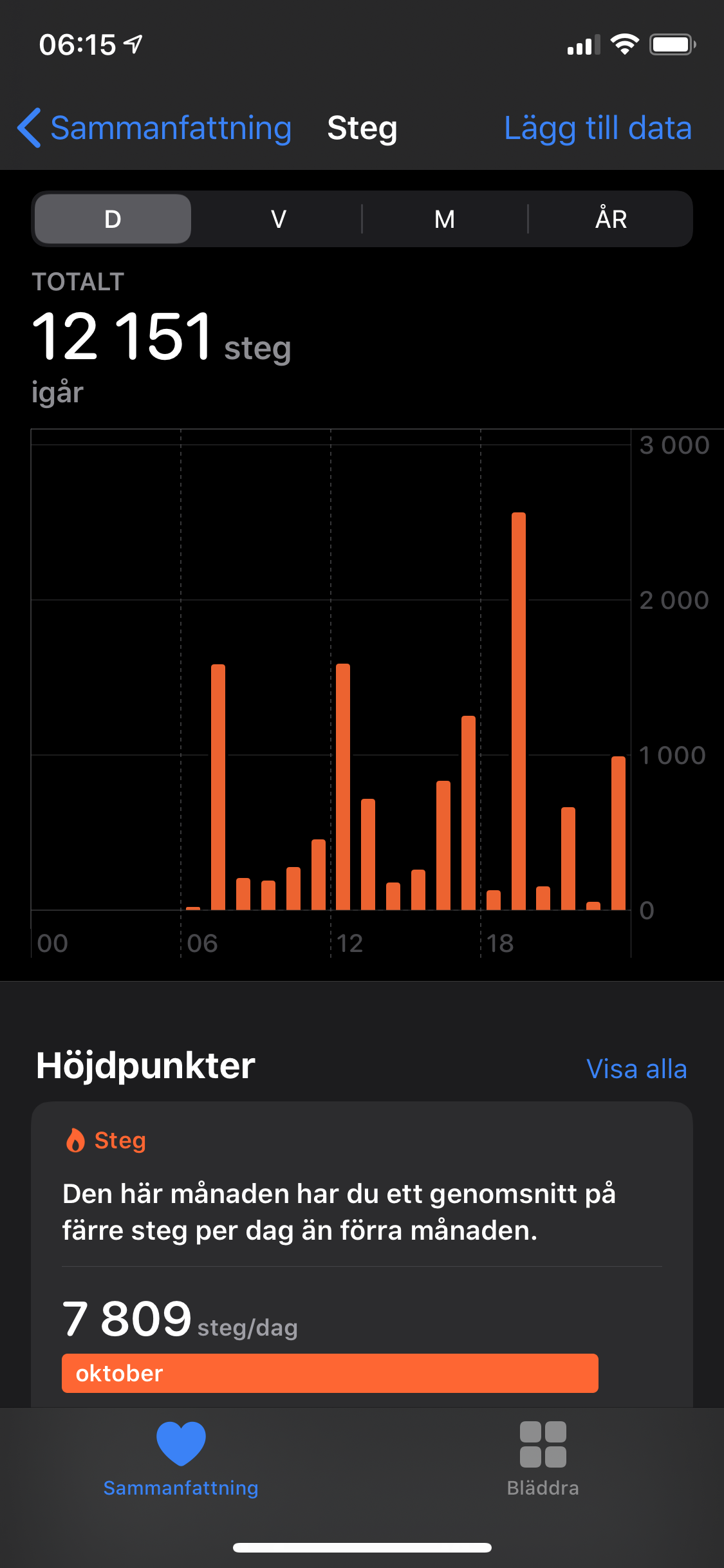
Task: Go back to Sammanfattning
Action: tap(154, 128)
